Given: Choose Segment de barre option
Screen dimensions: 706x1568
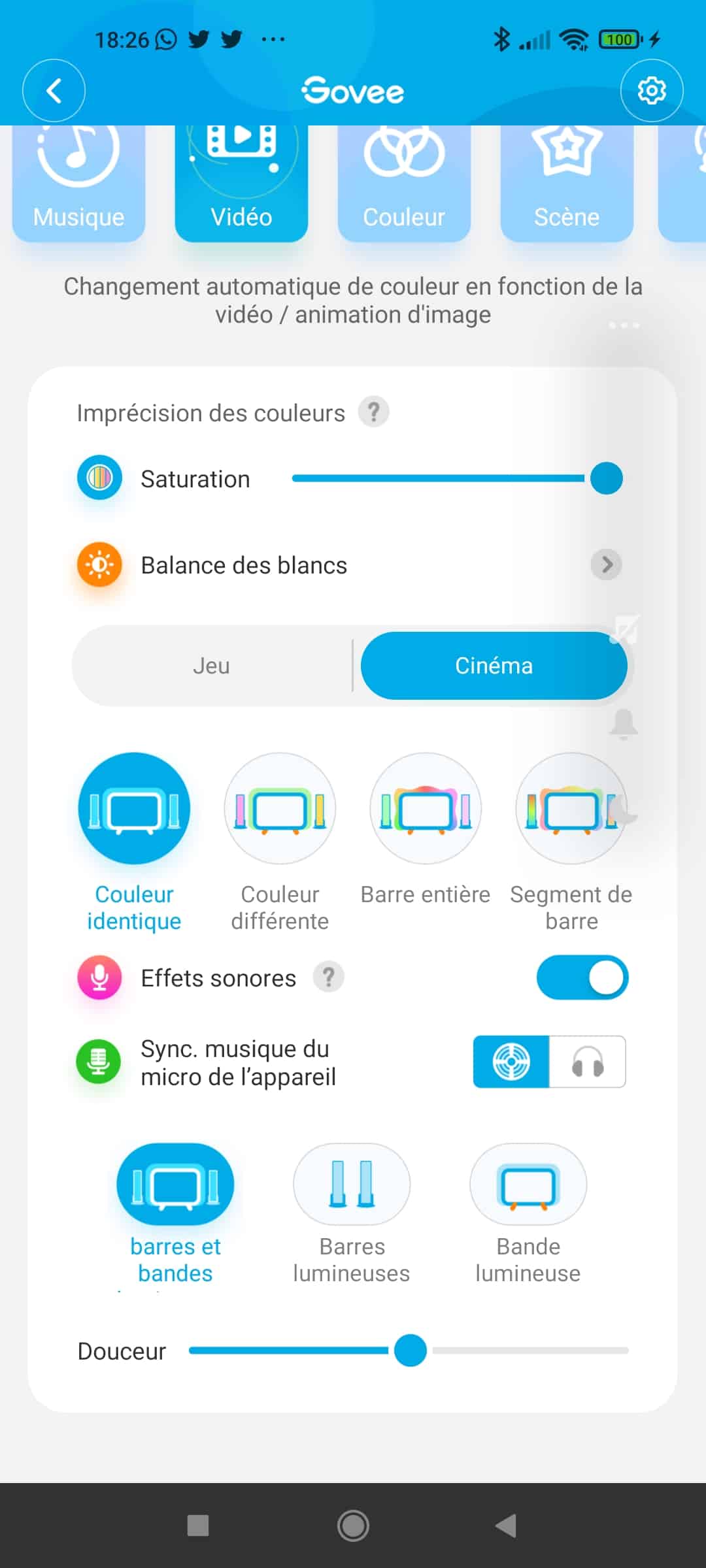Looking at the screenshot, I should [x=571, y=843].
